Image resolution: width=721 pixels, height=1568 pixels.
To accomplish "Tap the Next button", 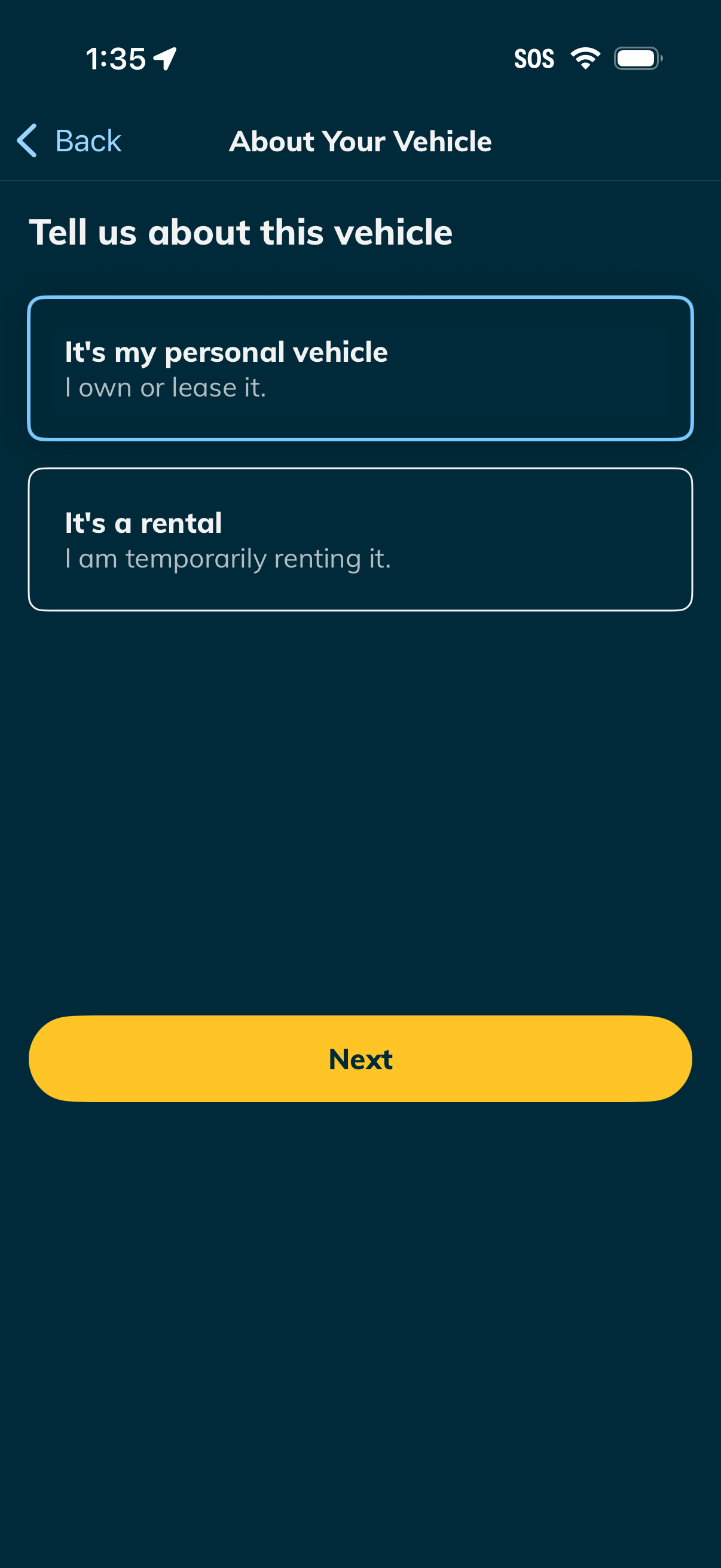I will point(360,1058).
